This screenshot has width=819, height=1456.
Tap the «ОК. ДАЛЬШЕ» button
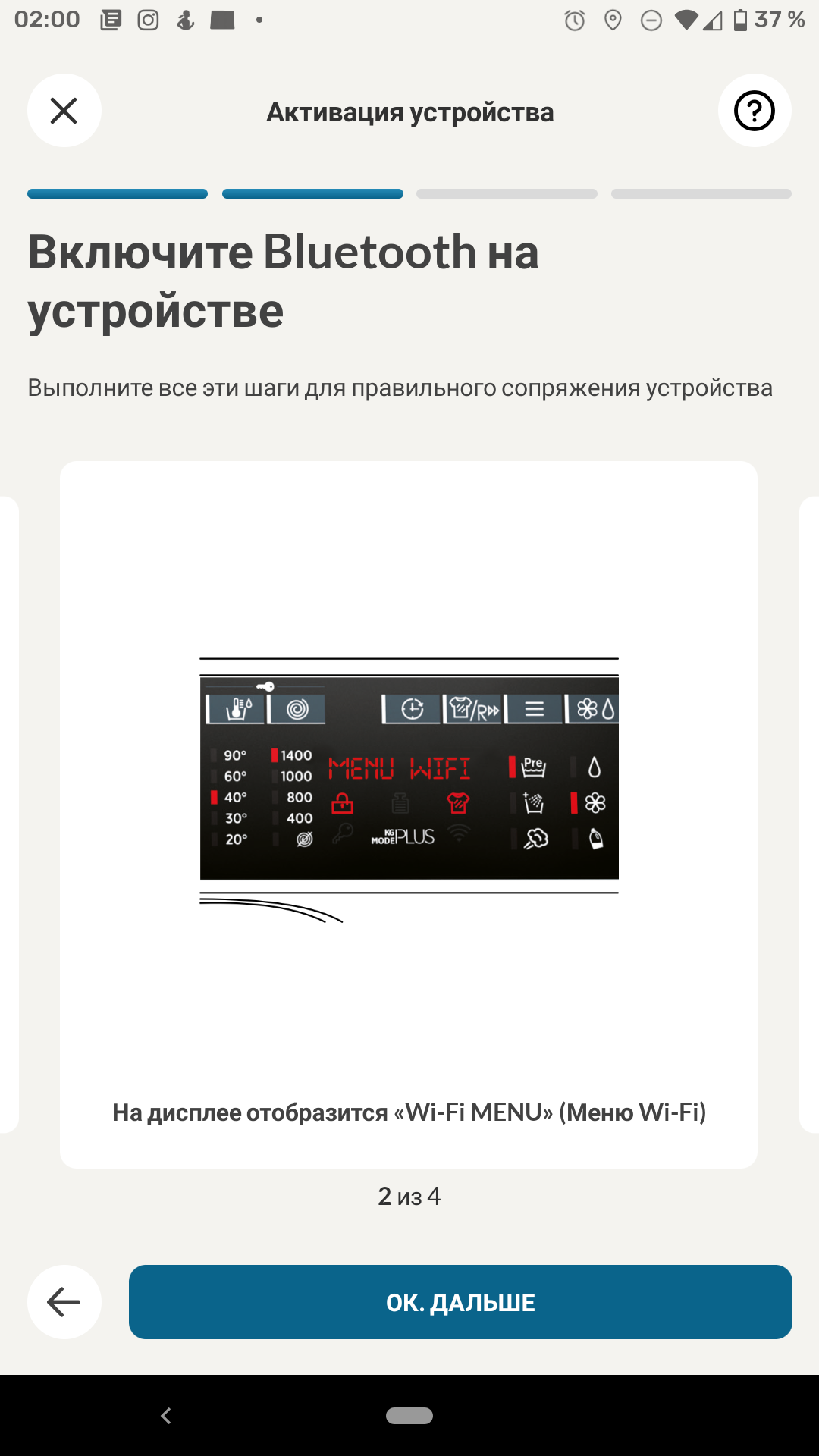pos(460,1302)
